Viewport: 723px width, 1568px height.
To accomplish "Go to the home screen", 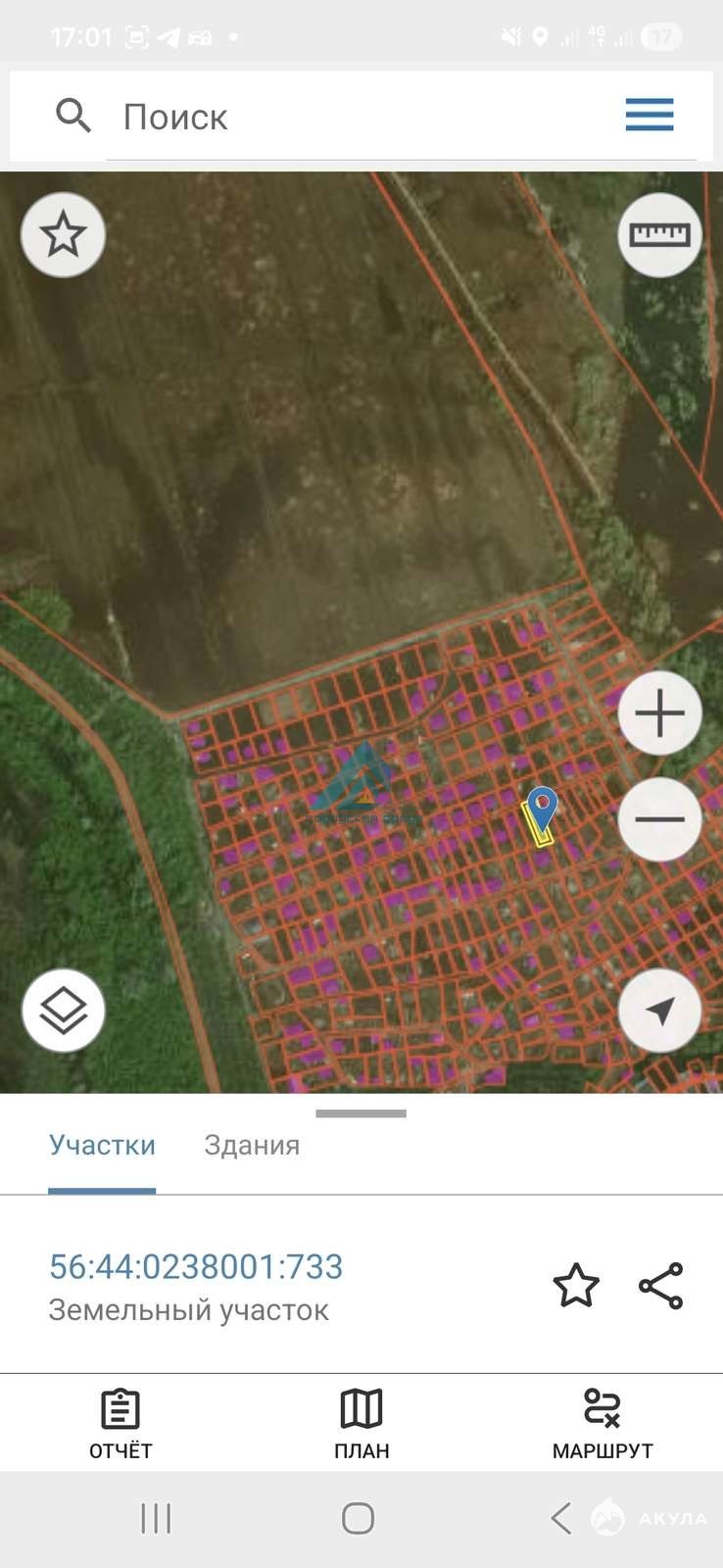I will point(359,1519).
